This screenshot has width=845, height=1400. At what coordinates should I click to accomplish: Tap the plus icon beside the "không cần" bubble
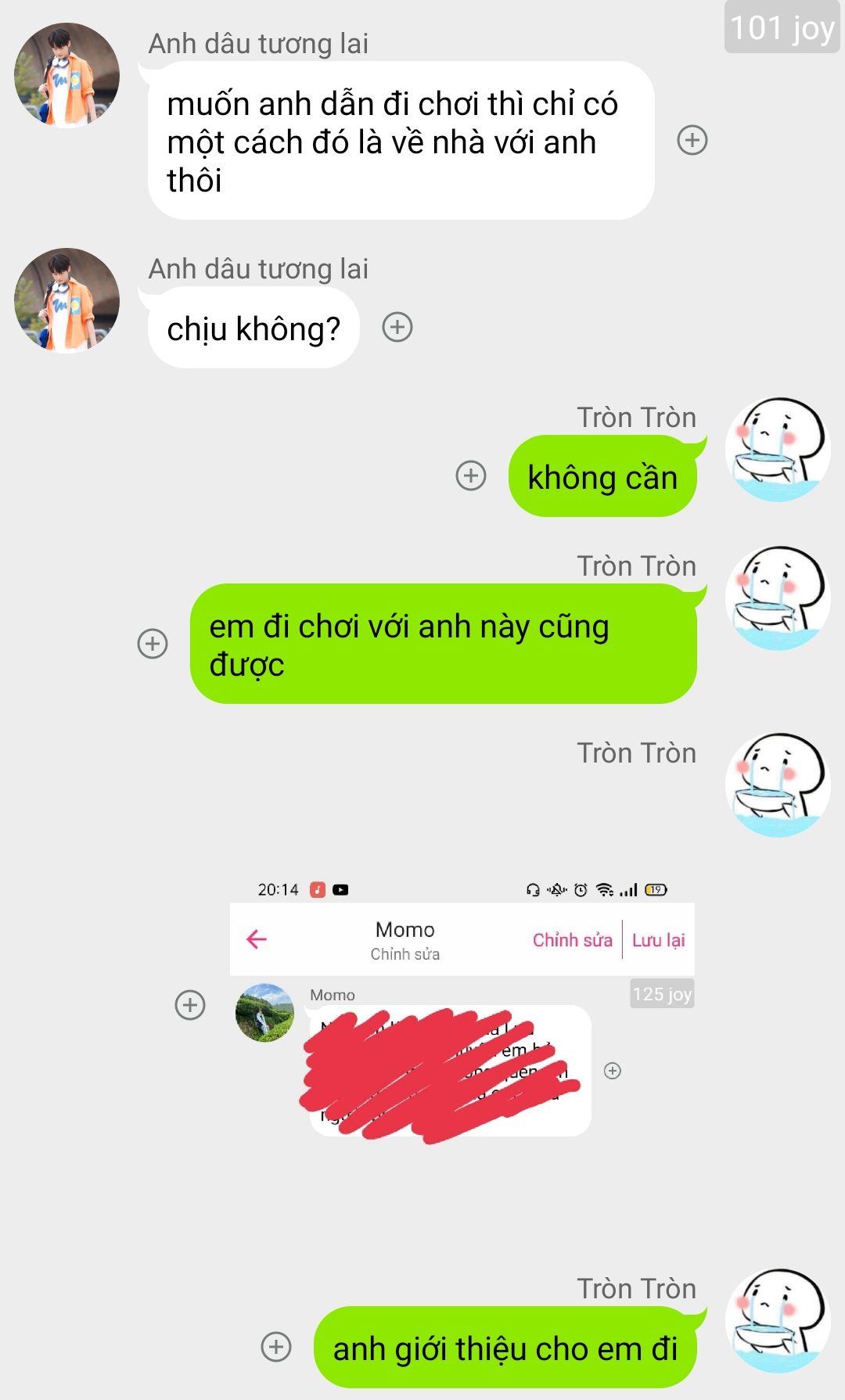(x=471, y=476)
